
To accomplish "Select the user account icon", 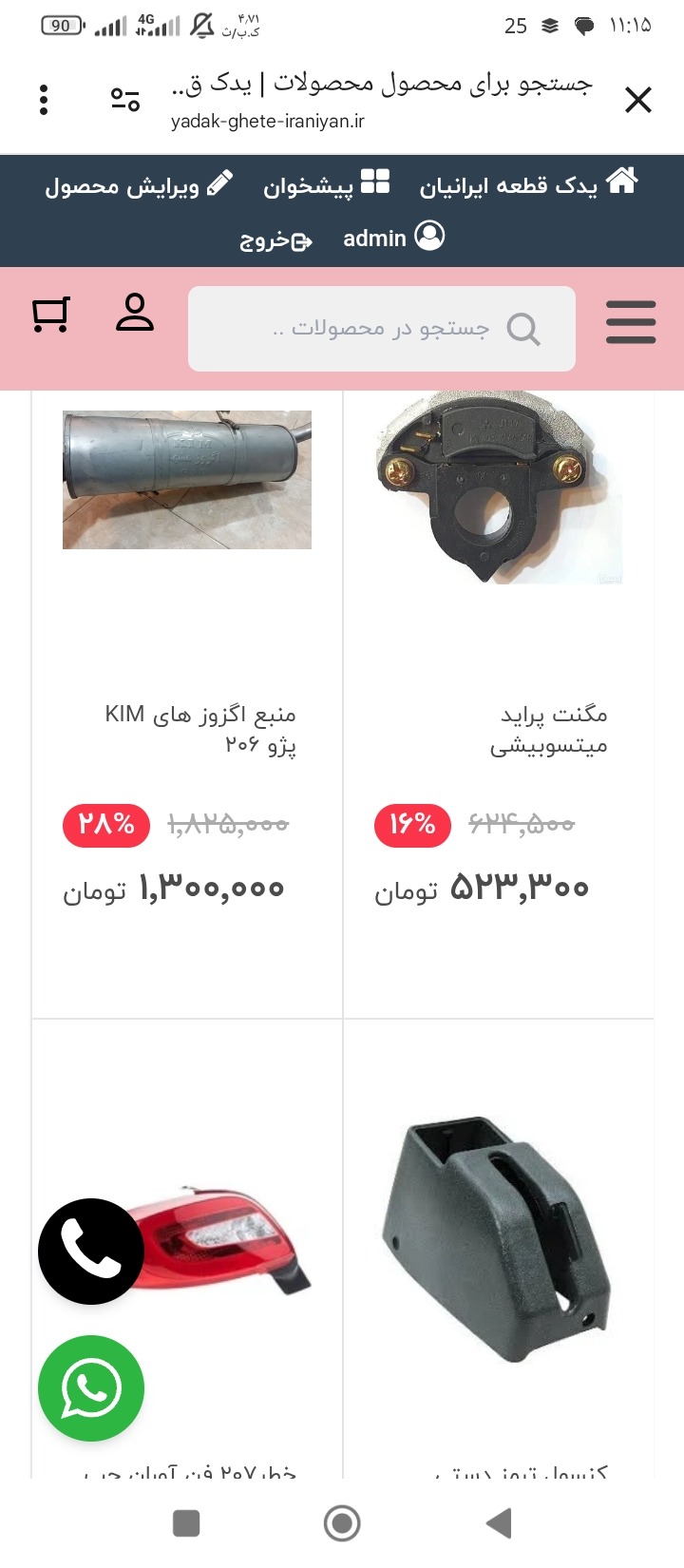I will [134, 314].
